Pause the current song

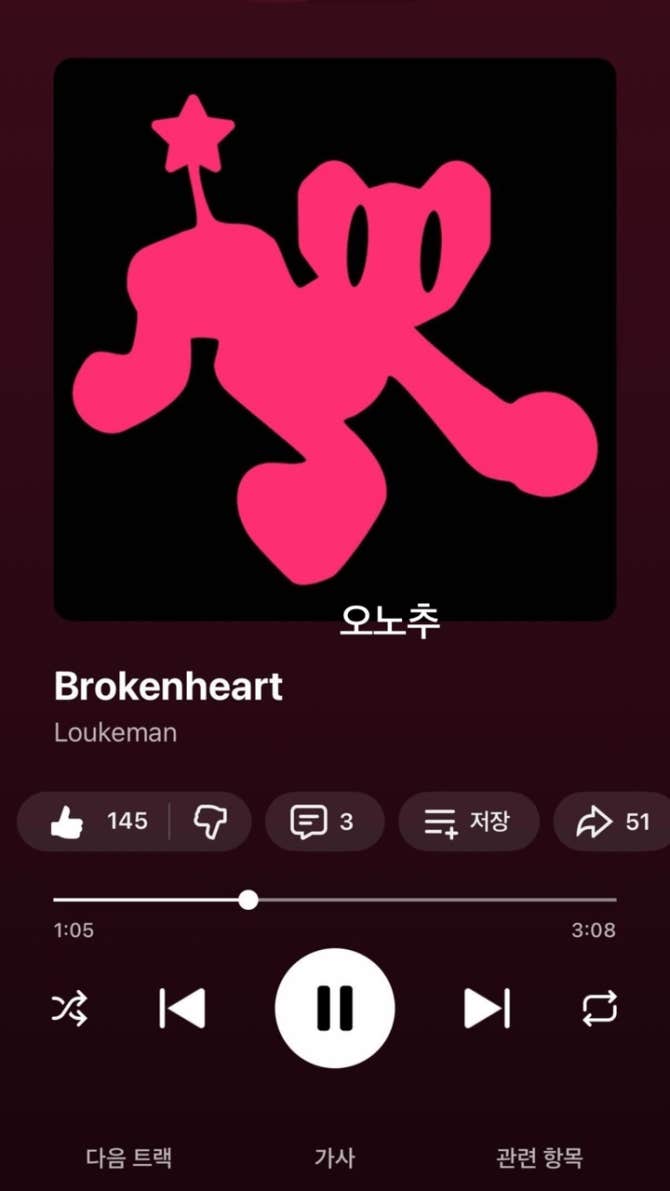(335, 1008)
